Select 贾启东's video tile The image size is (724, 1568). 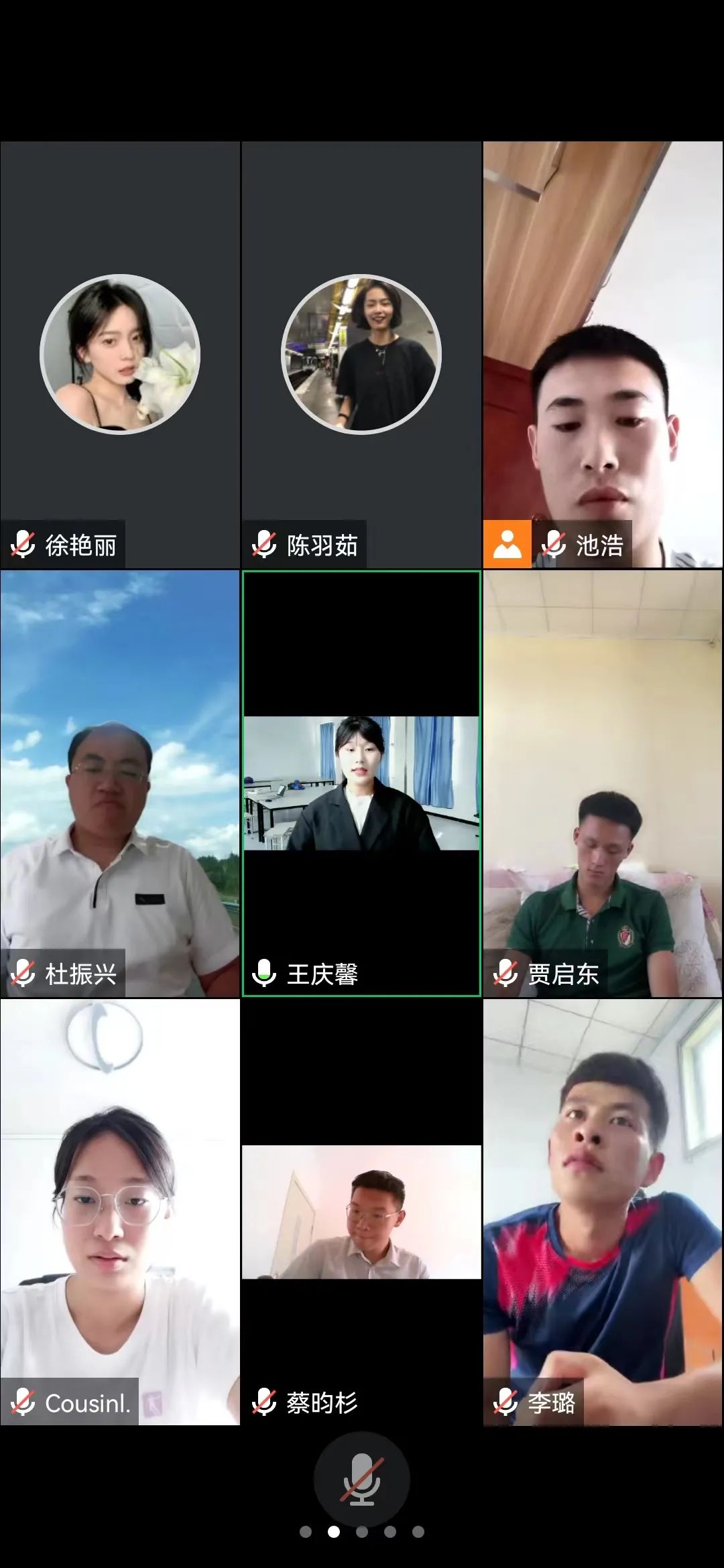tap(603, 783)
